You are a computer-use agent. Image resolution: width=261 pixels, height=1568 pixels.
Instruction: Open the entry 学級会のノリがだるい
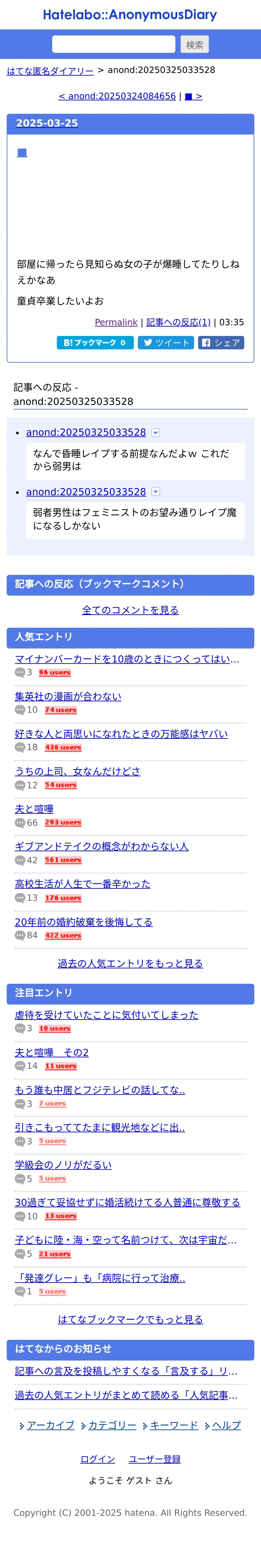(x=63, y=1165)
